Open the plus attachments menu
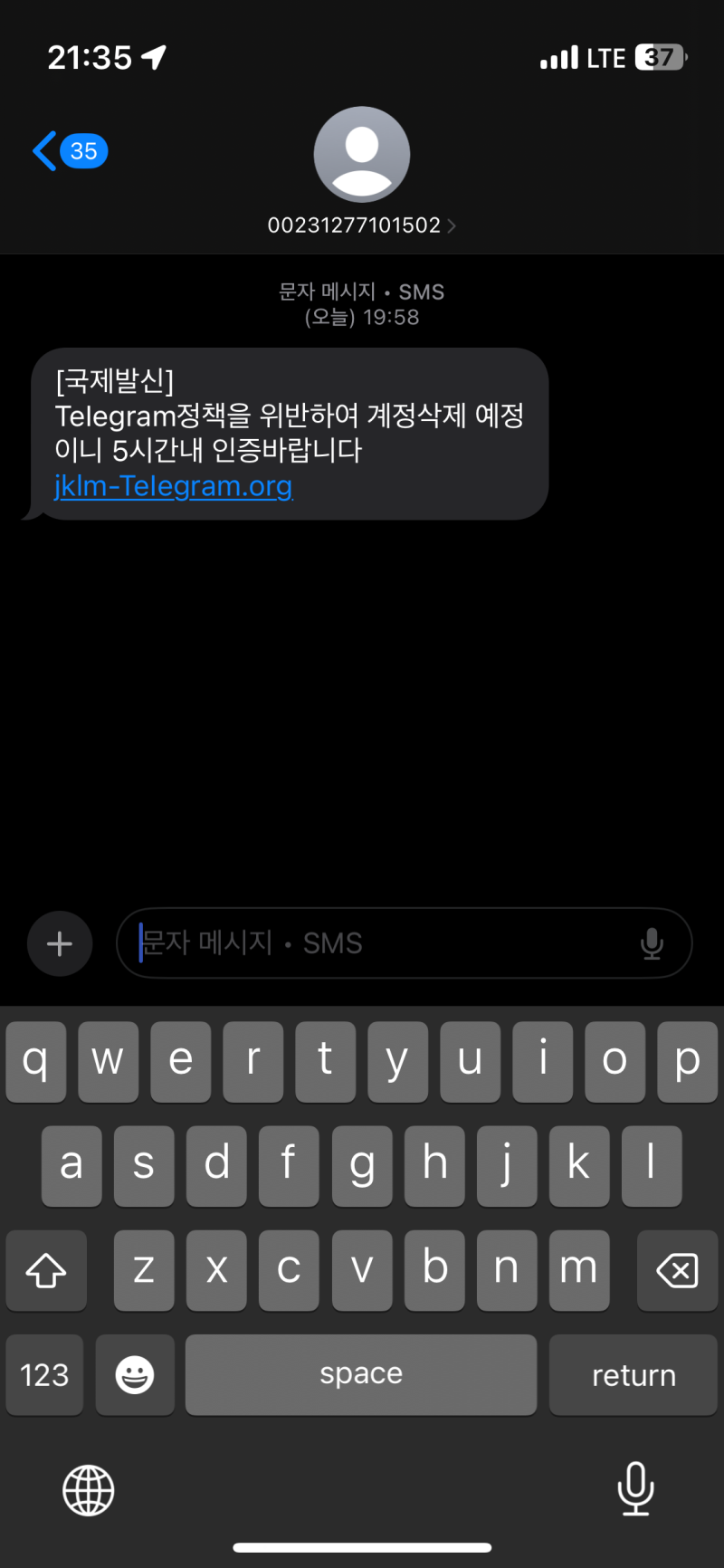The width and height of the screenshot is (724, 1568). coord(60,944)
